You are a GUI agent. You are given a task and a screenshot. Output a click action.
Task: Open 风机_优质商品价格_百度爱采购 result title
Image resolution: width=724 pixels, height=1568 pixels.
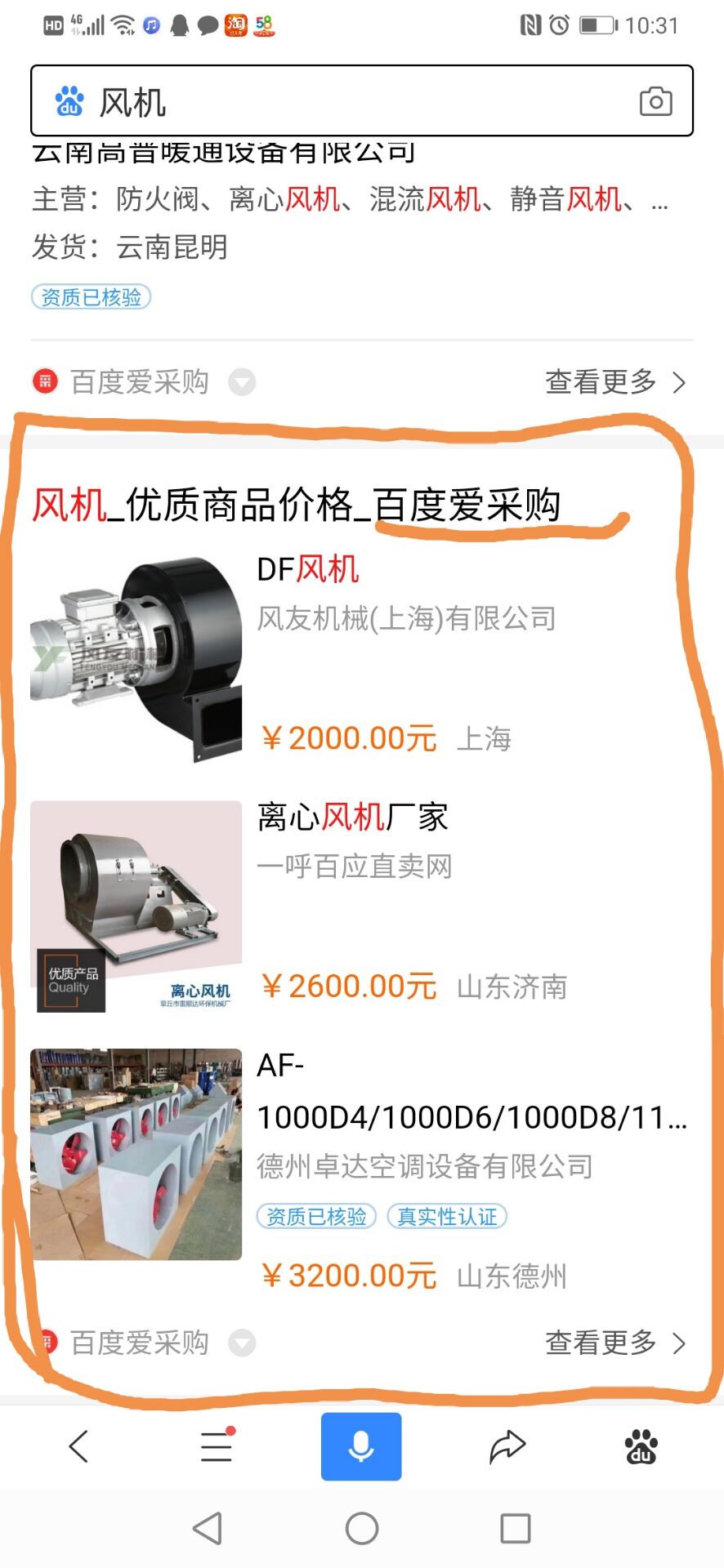pyautogui.click(x=296, y=506)
